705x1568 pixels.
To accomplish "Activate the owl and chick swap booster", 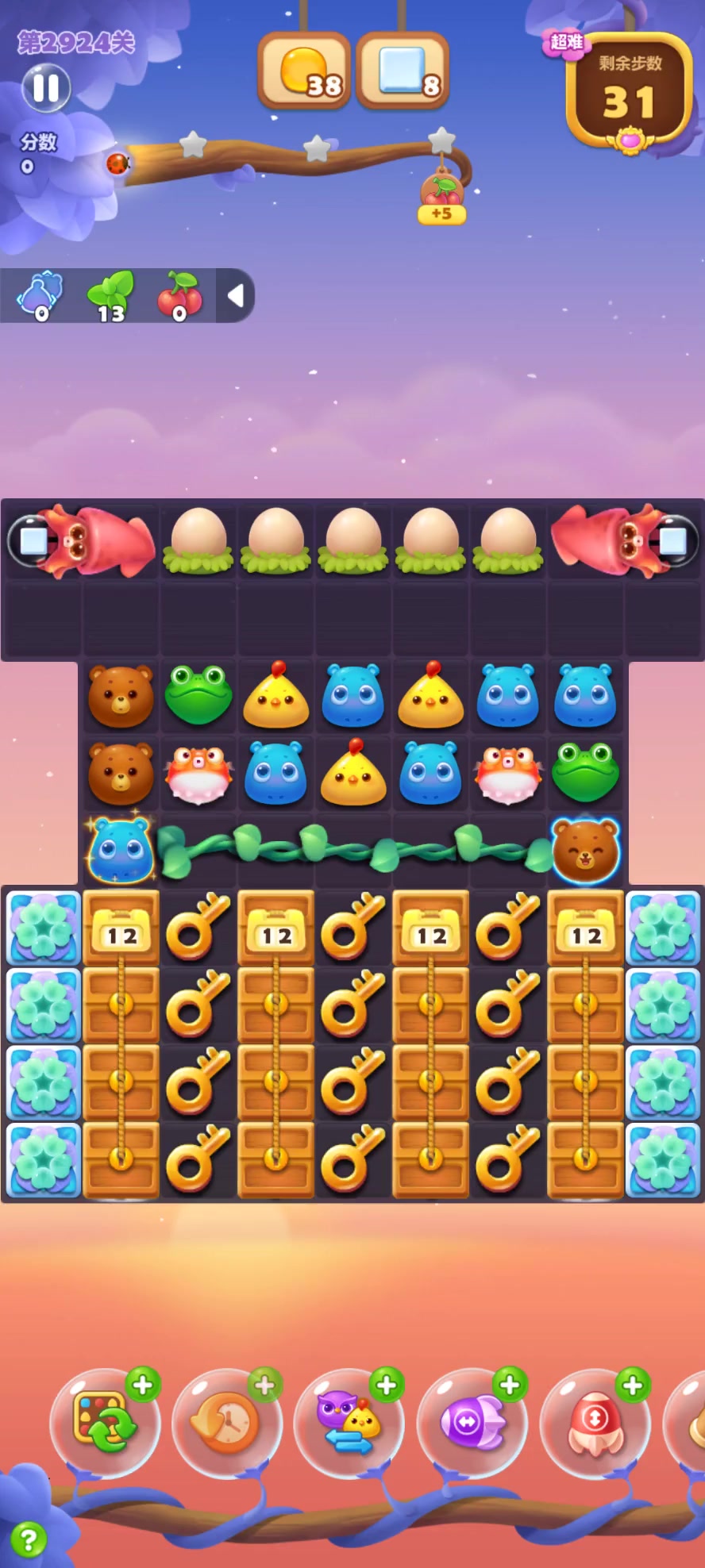I will point(349,1422).
